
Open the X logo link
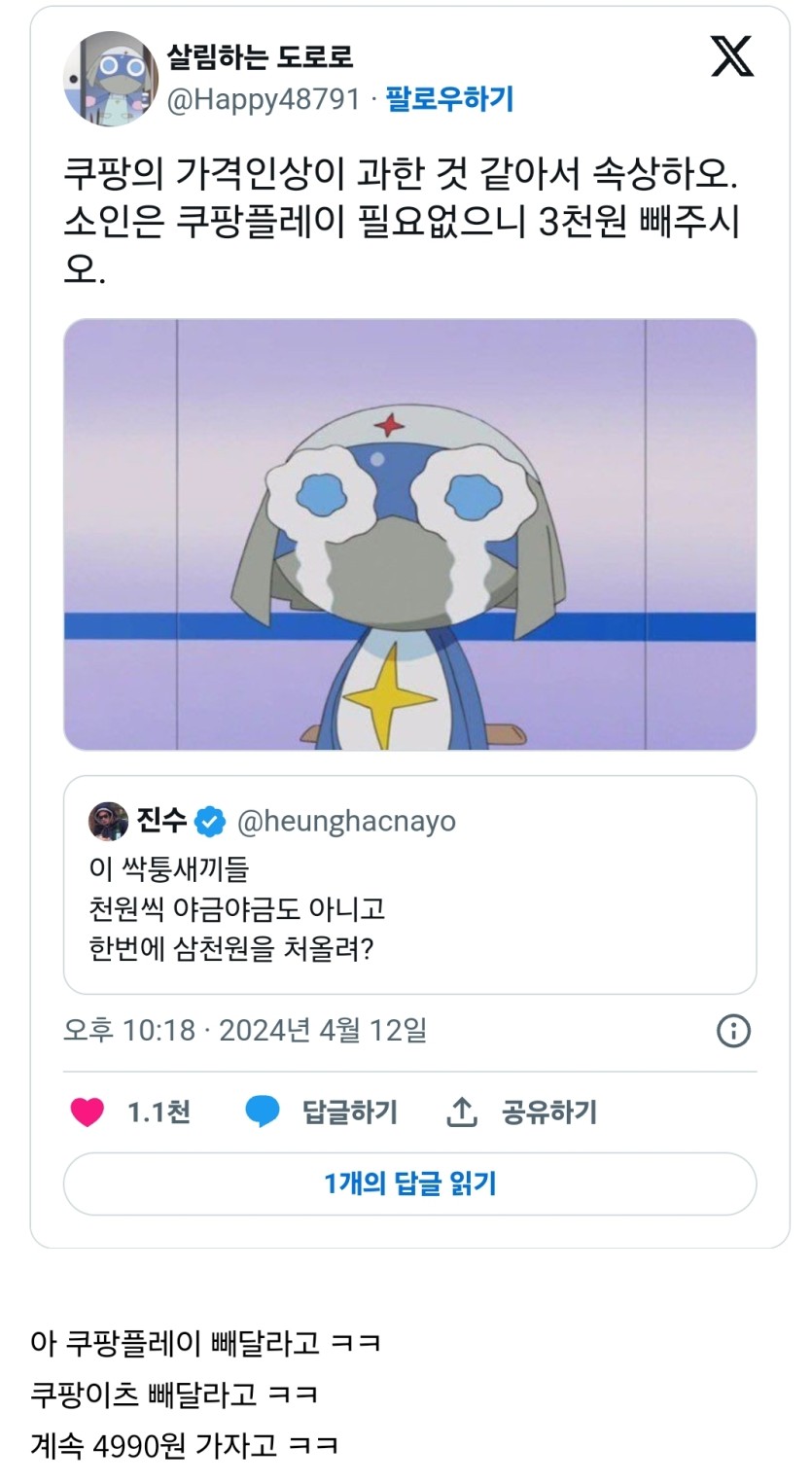pyautogui.click(x=732, y=55)
